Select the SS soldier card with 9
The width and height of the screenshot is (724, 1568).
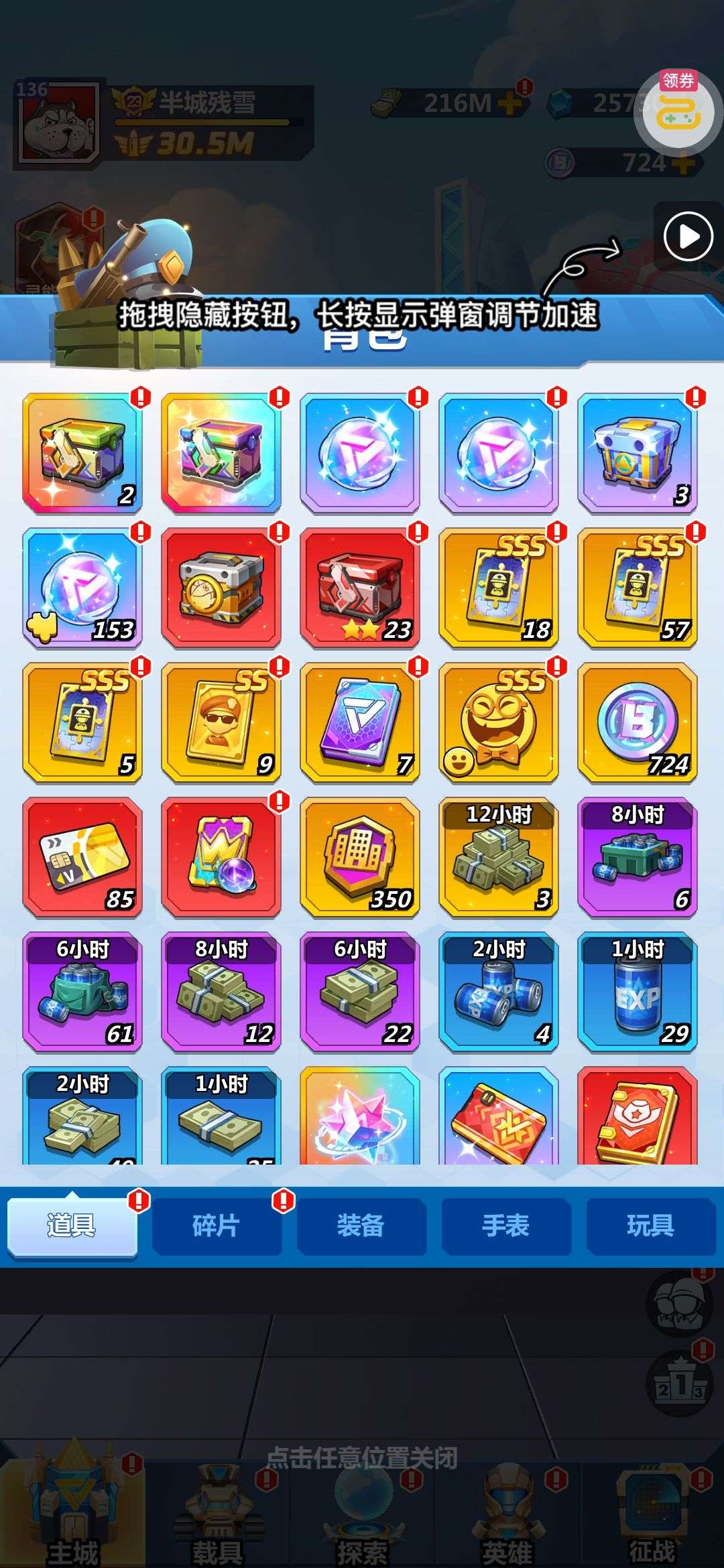[221, 722]
